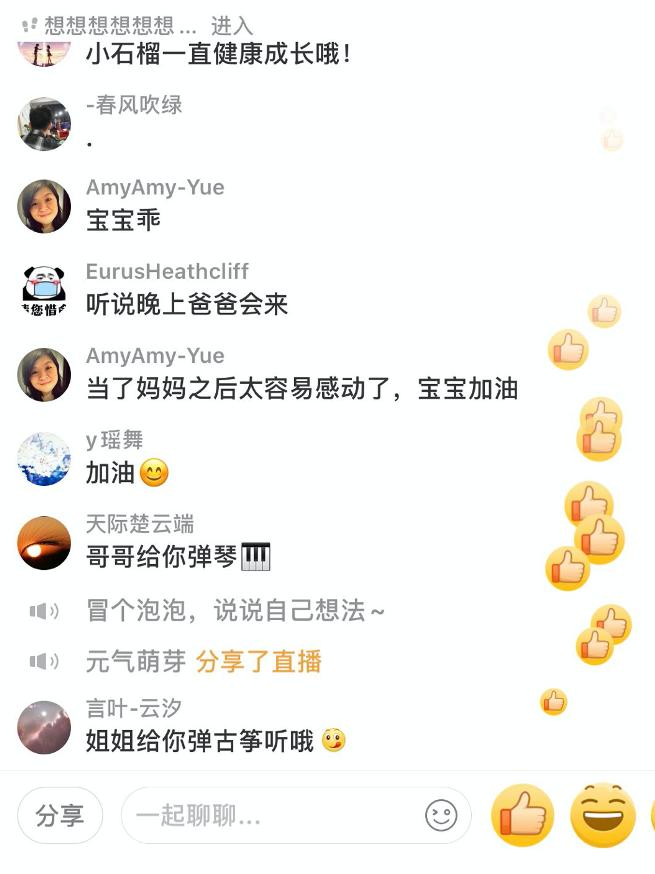Screen dimensions: 655x874
Task: Open AmyAmy-Yue's avatar beside 宝宝乖
Action: [44, 207]
